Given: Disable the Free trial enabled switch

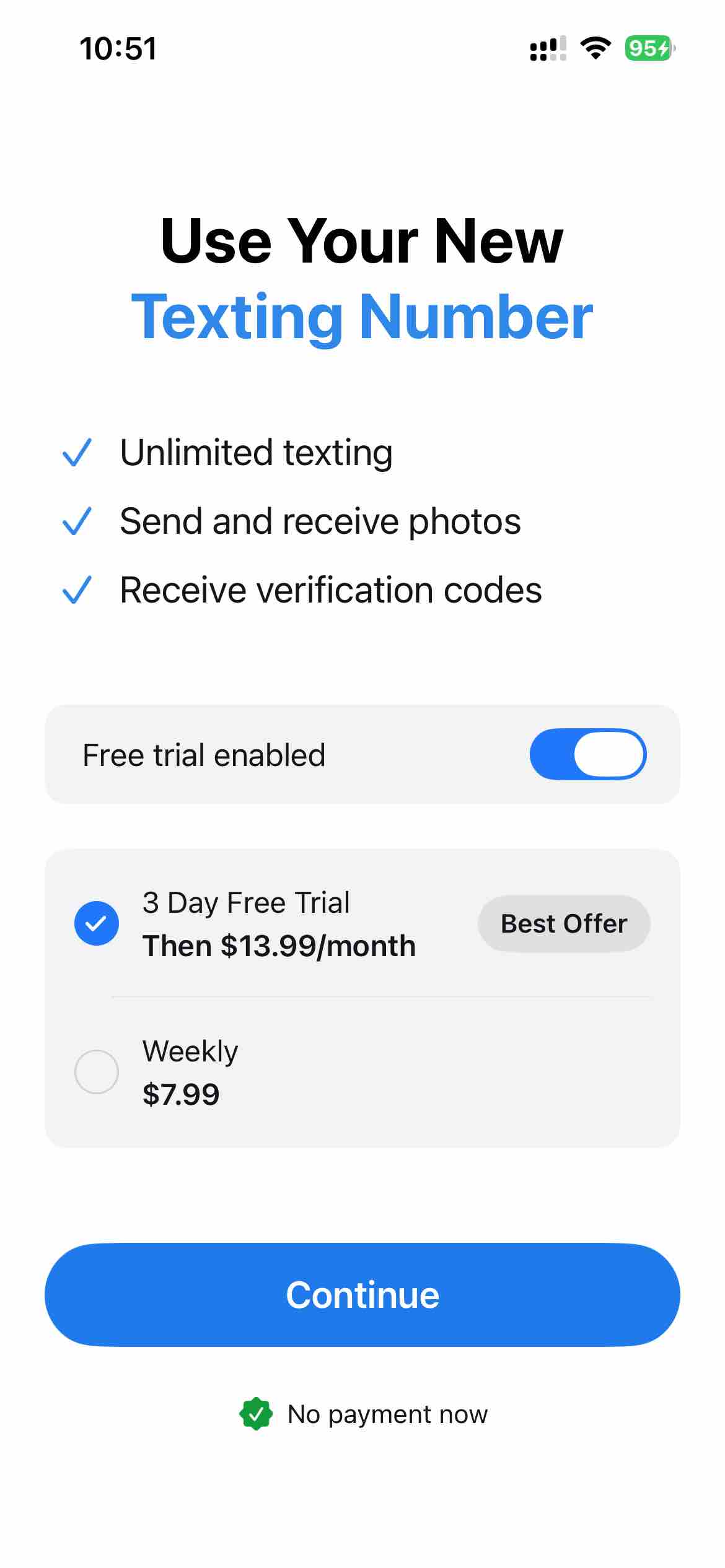Looking at the screenshot, I should pyautogui.click(x=587, y=754).
